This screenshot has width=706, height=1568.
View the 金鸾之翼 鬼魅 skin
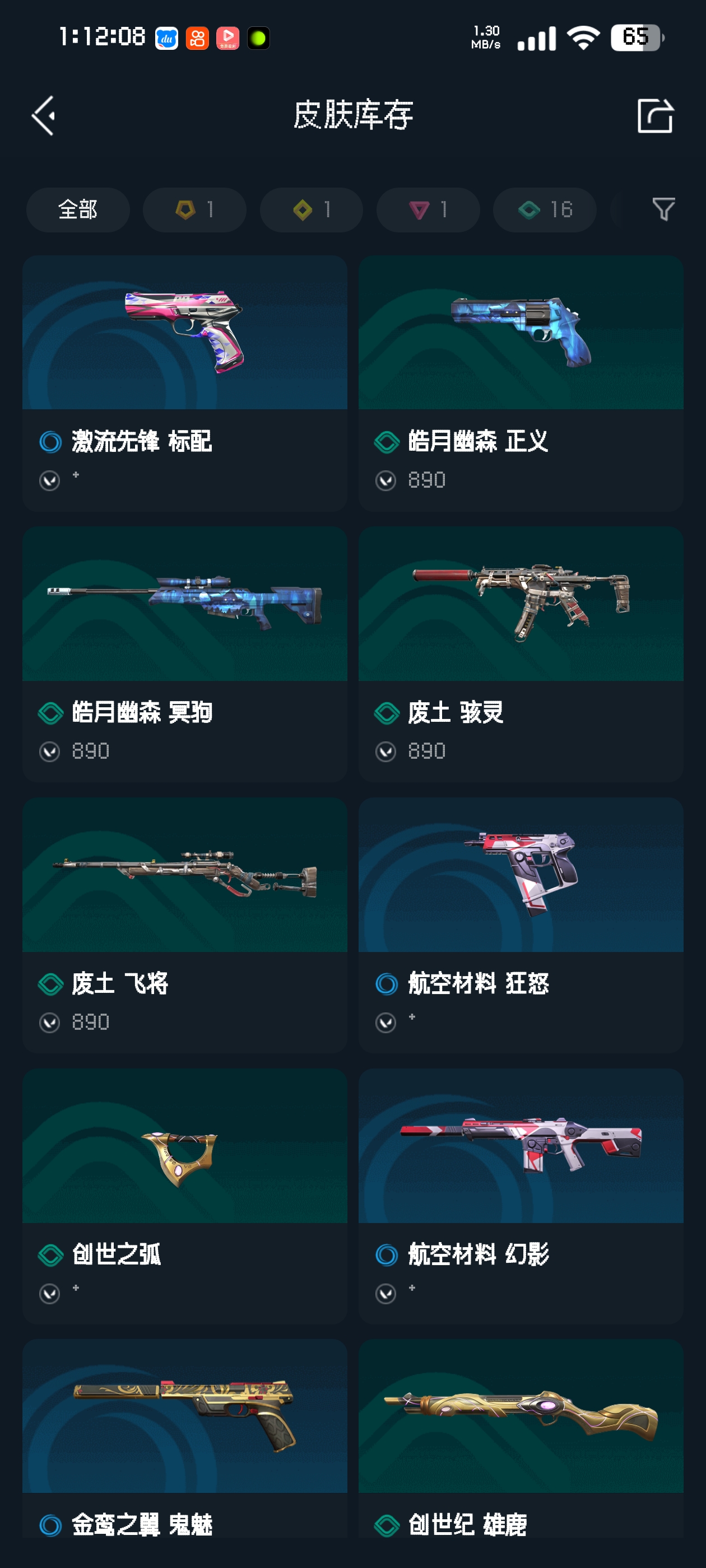[184, 1436]
